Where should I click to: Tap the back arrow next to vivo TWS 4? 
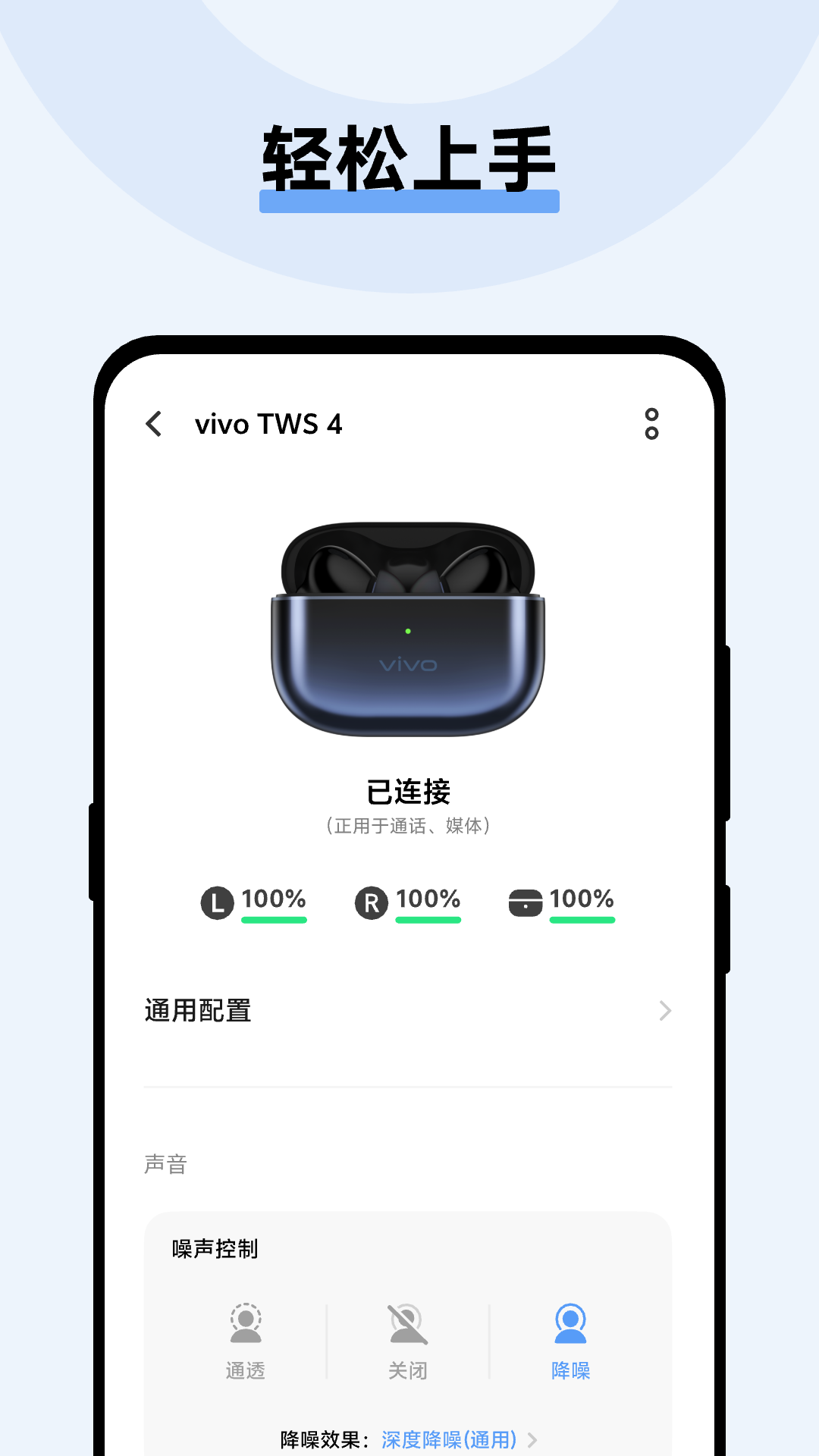[x=154, y=425]
